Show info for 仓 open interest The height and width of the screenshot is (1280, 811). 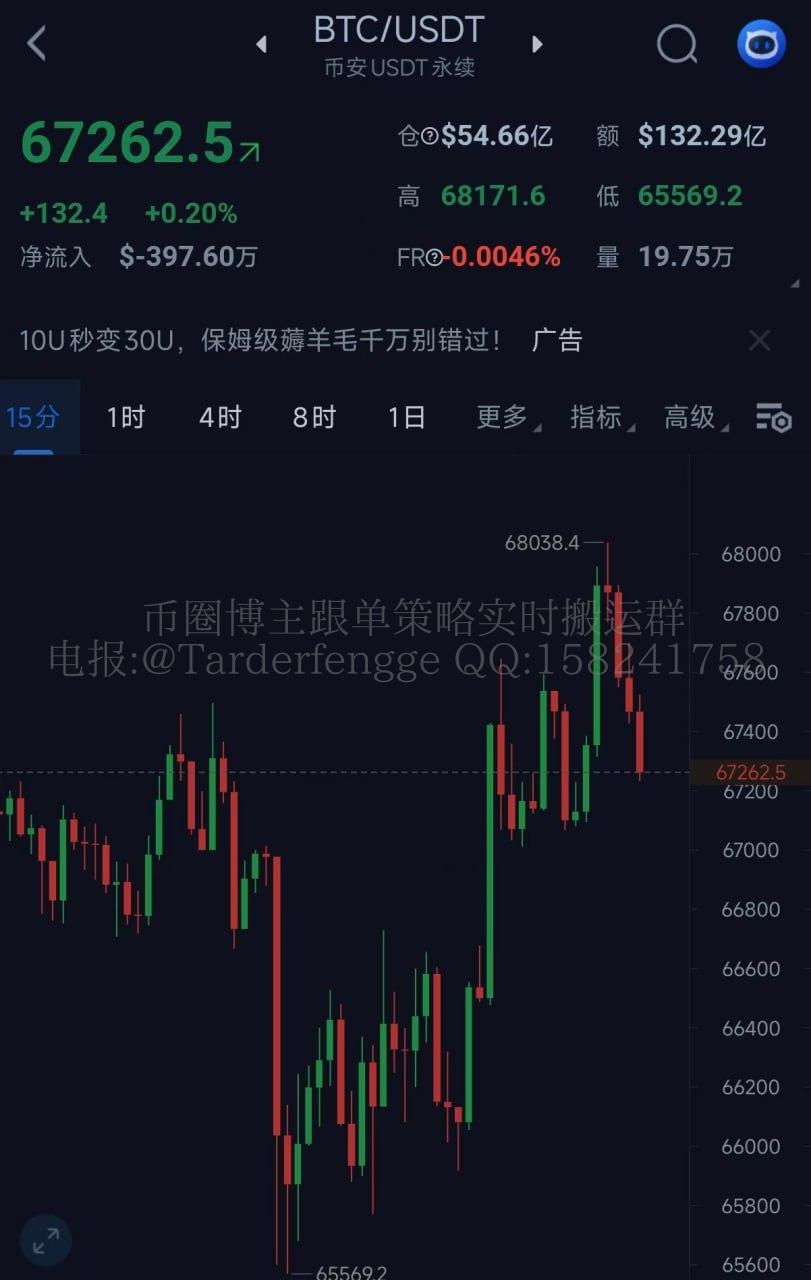[x=430, y=137]
